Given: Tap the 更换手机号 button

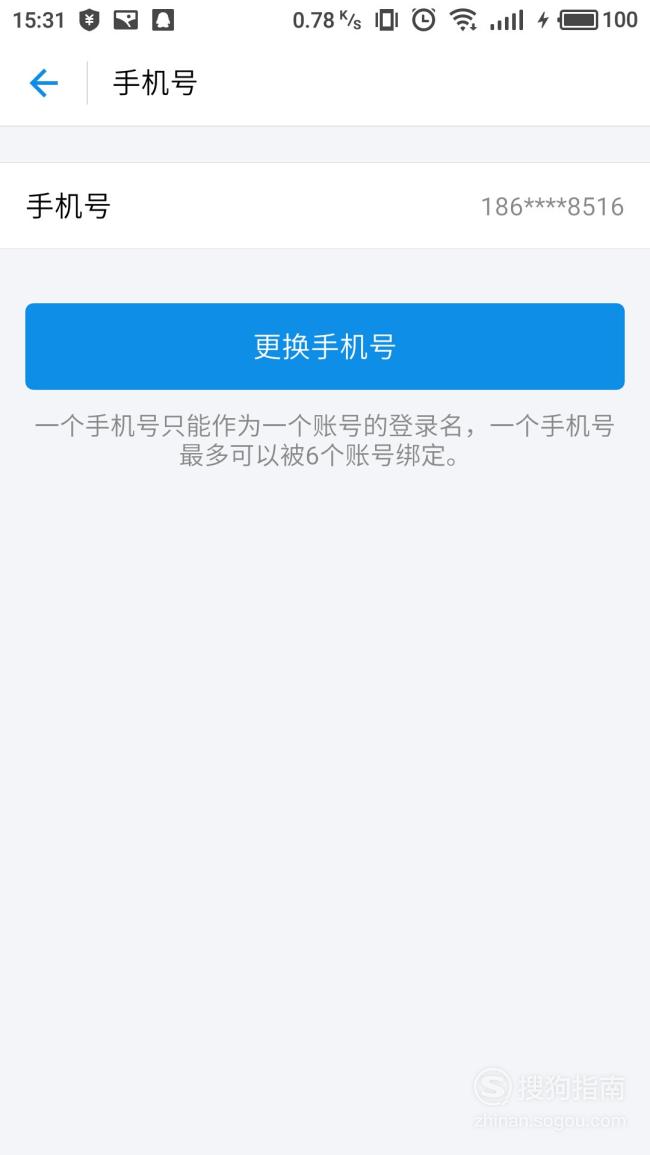Looking at the screenshot, I should (x=325, y=346).
